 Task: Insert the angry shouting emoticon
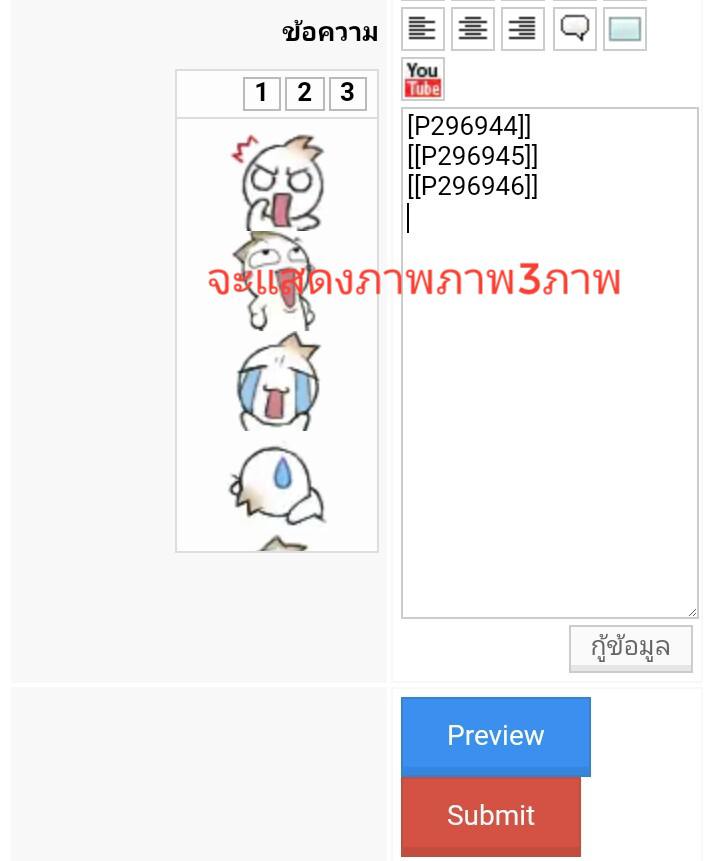tap(277, 182)
